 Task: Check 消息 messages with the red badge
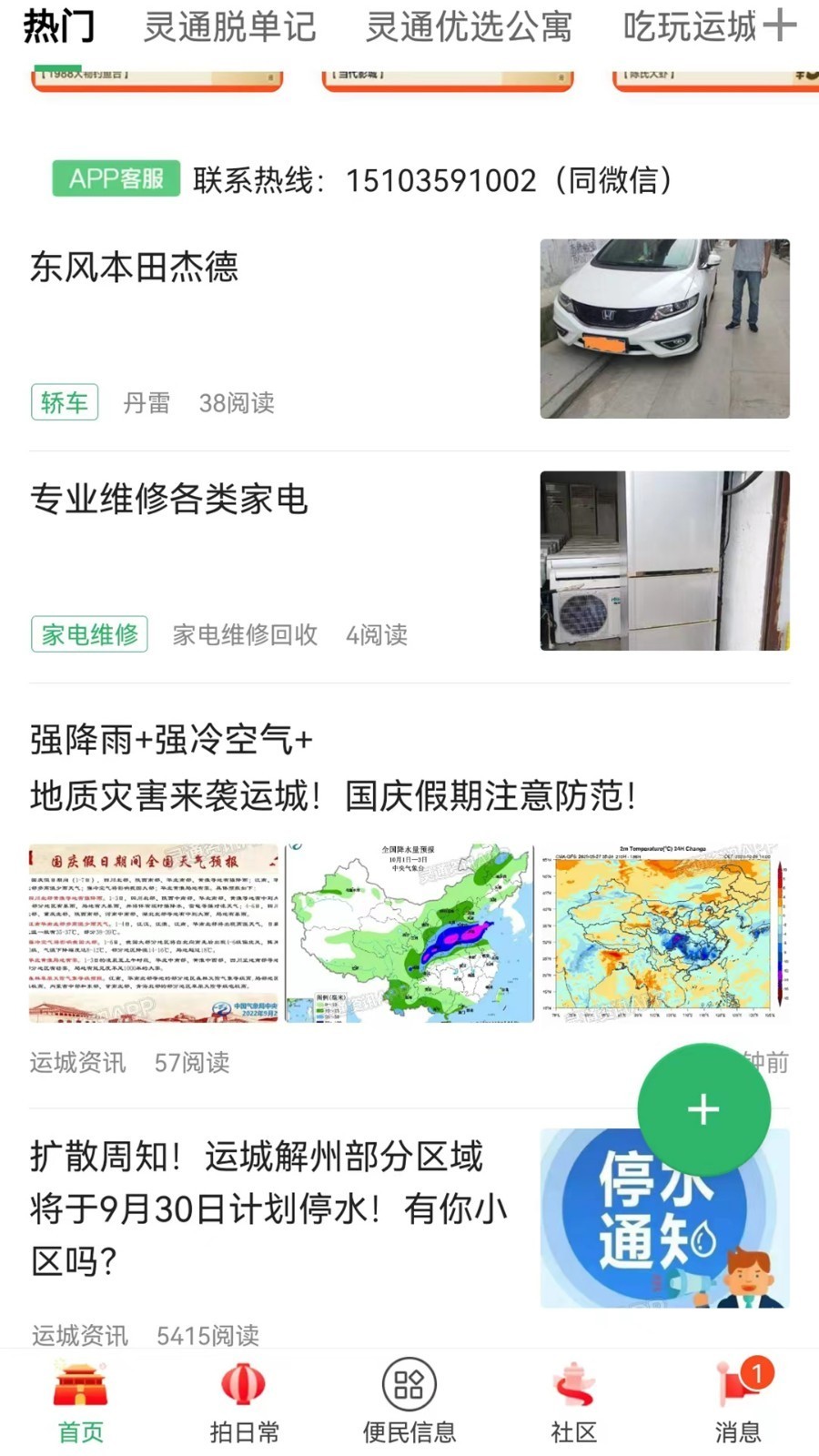pyautogui.click(x=739, y=1401)
